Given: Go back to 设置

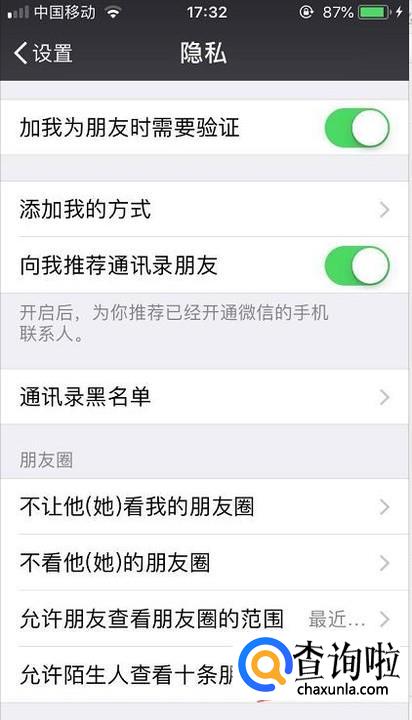Looking at the screenshot, I should tap(43, 53).
